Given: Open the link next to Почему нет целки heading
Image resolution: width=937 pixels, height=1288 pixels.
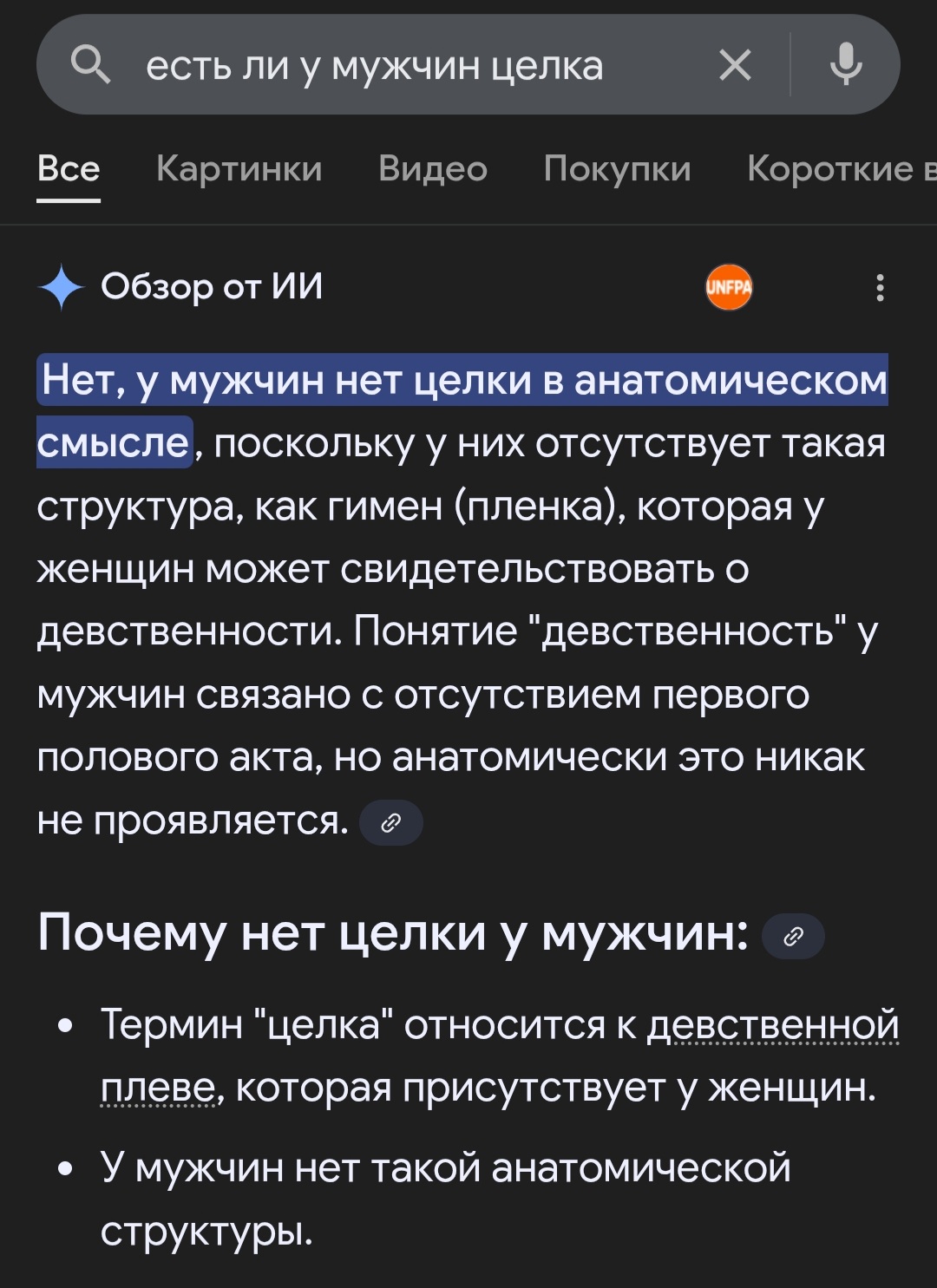Looking at the screenshot, I should coord(792,937).
